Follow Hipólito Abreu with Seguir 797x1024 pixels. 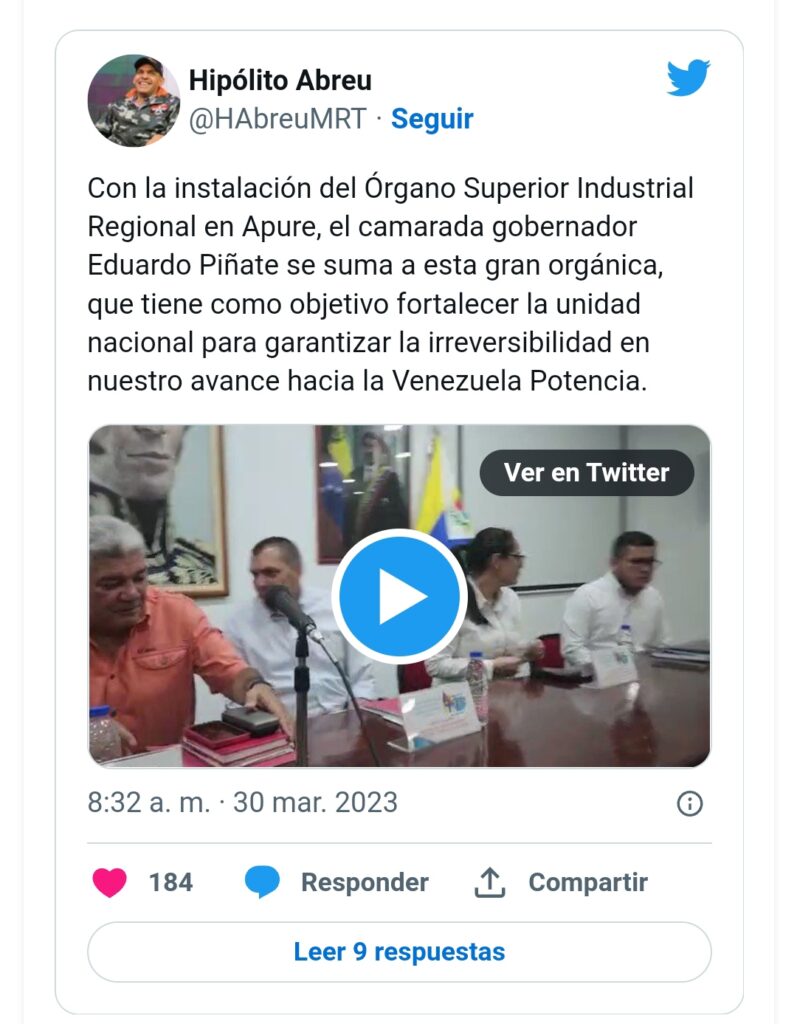coord(432,119)
